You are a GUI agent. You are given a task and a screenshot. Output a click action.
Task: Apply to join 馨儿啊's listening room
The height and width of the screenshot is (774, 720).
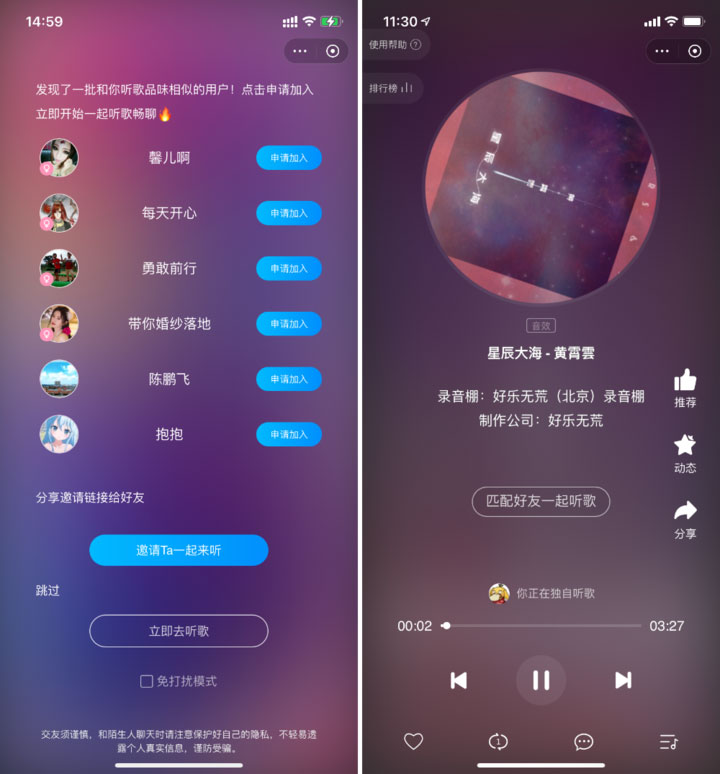tap(289, 158)
